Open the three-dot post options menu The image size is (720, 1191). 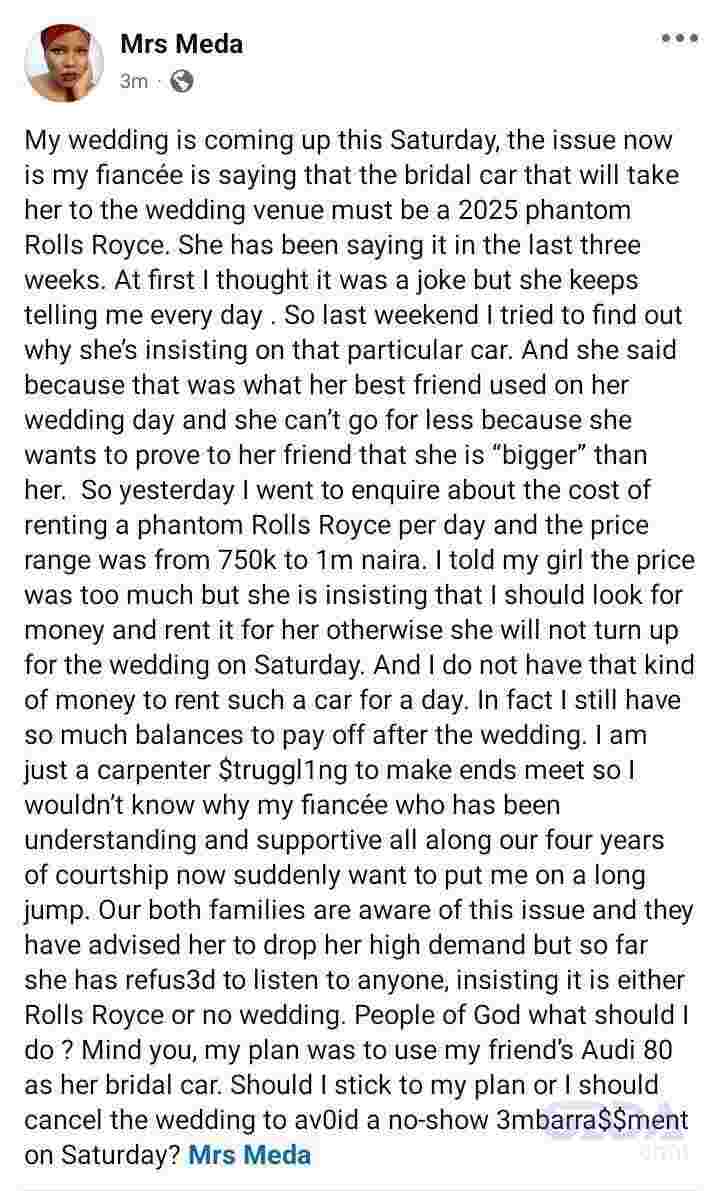click(680, 38)
